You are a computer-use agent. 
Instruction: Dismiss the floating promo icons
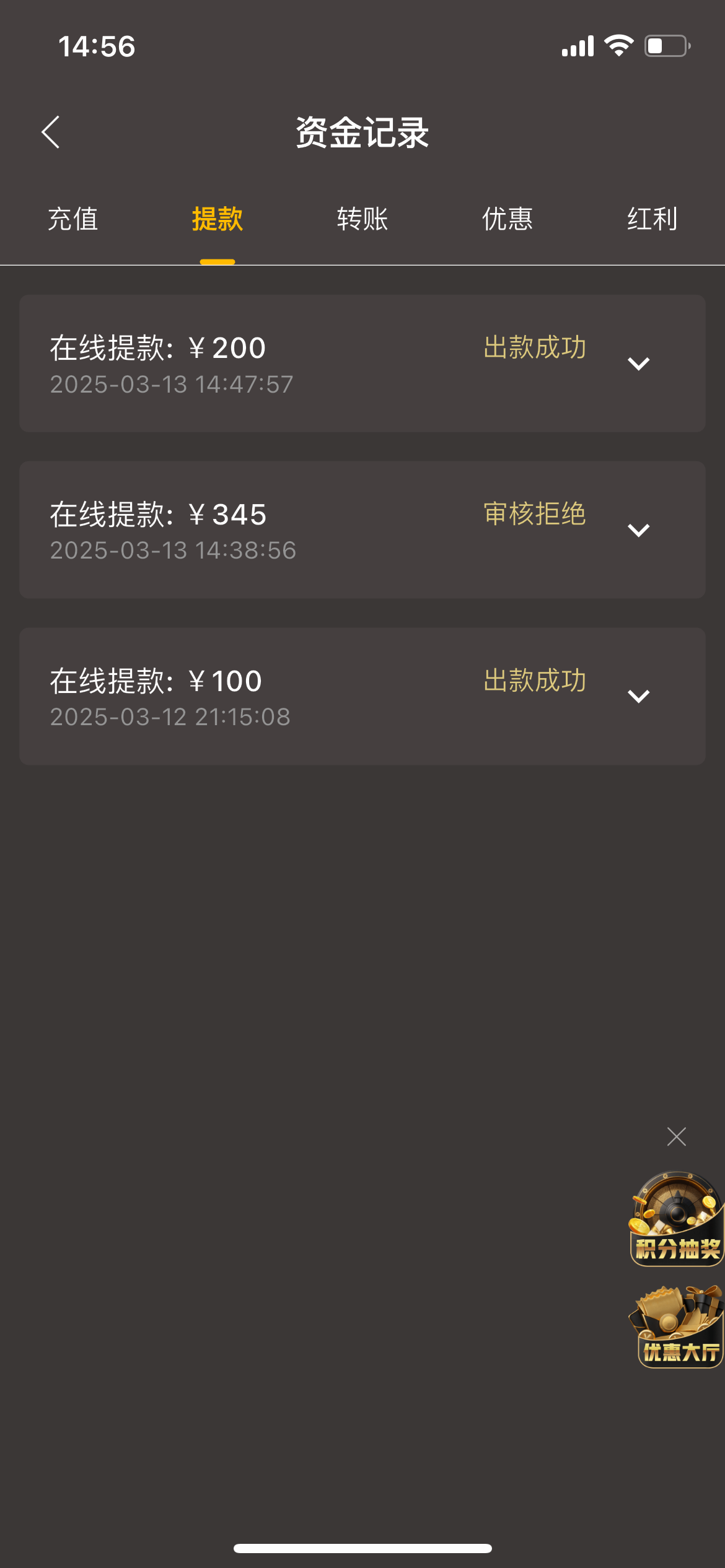click(x=676, y=1136)
